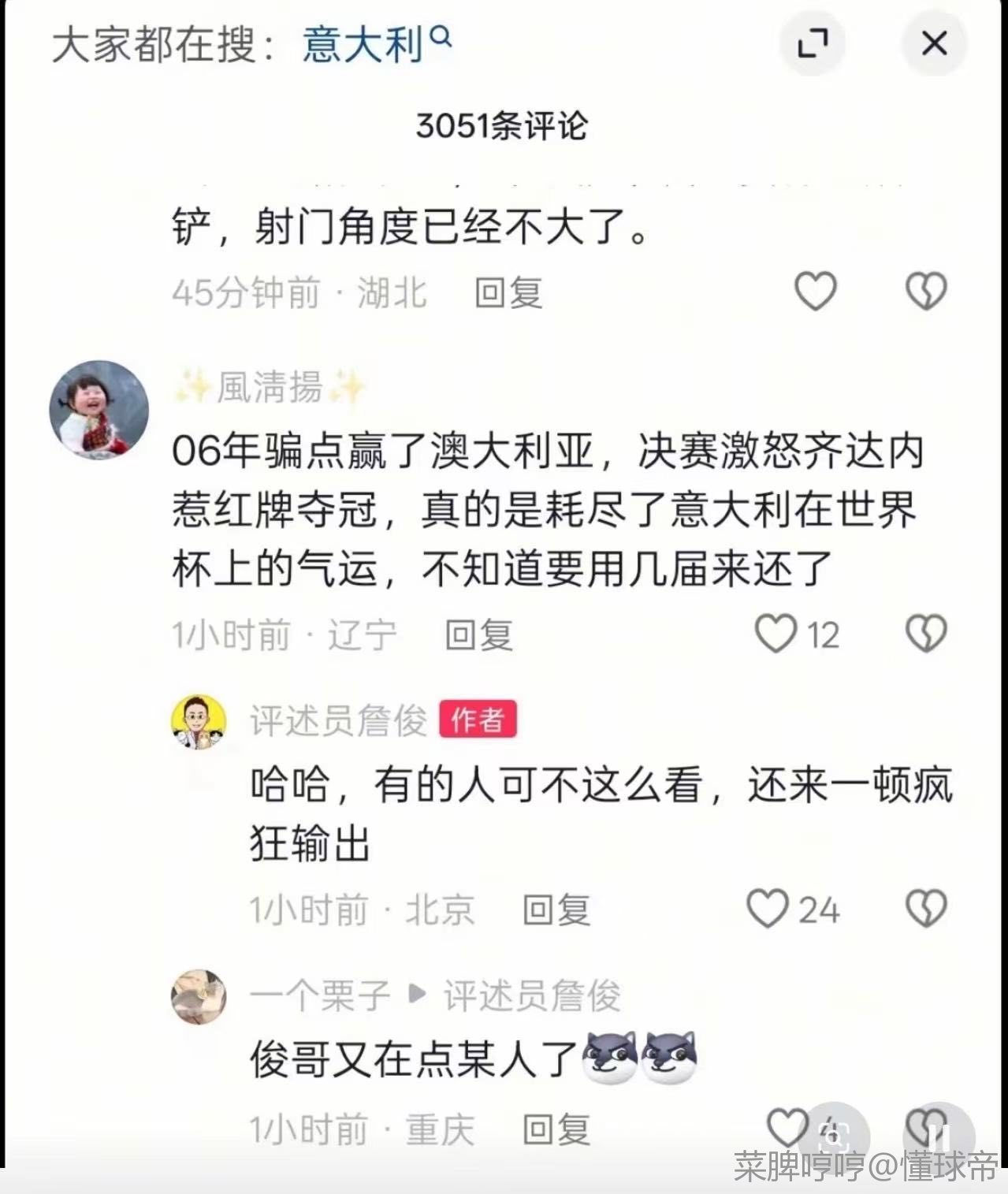The image size is (1008, 1194).
Task: Open 一个栗子's profile avatar
Action: (x=199, y=997)
